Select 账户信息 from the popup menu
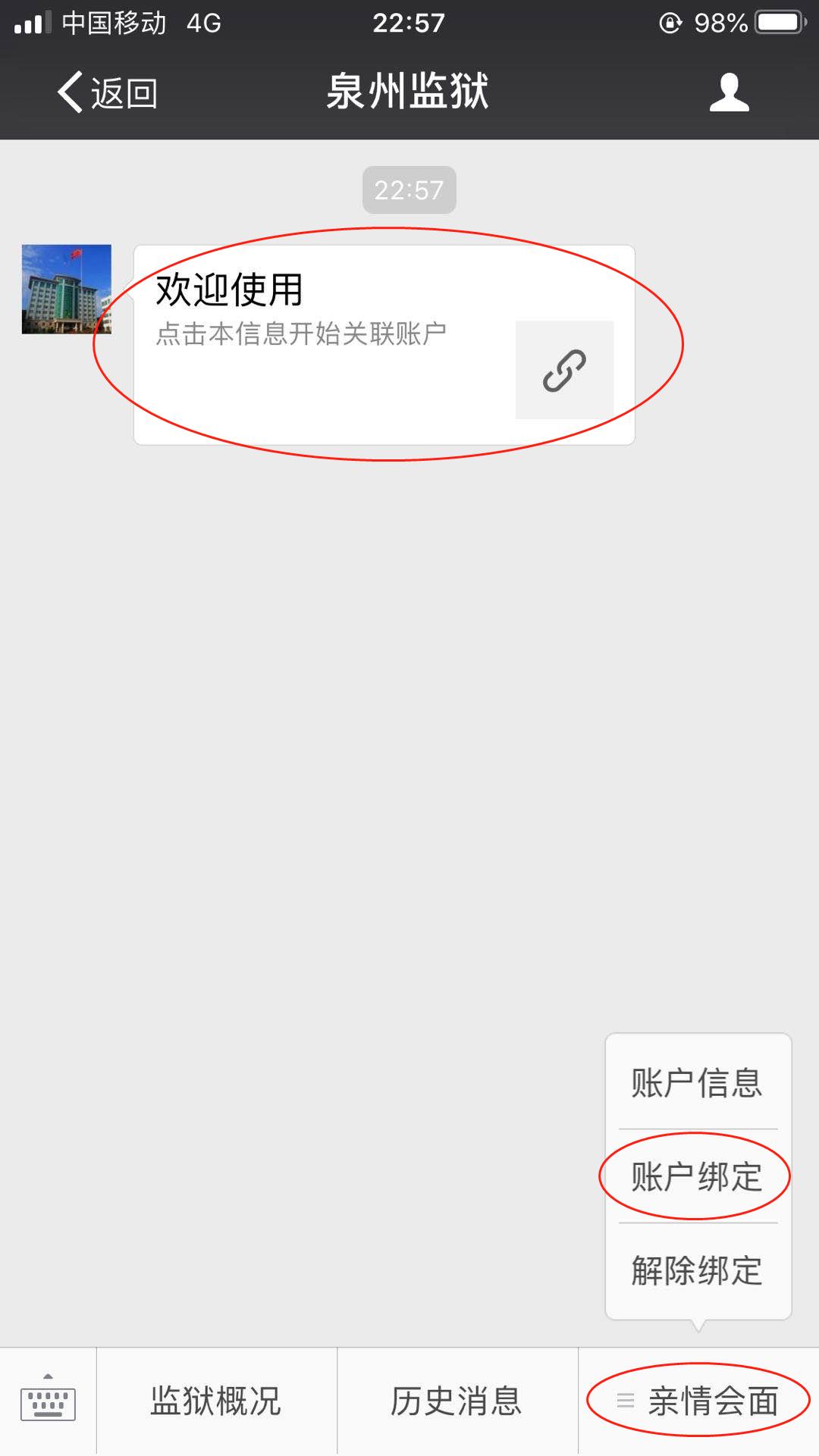 tap(698, 1082)
